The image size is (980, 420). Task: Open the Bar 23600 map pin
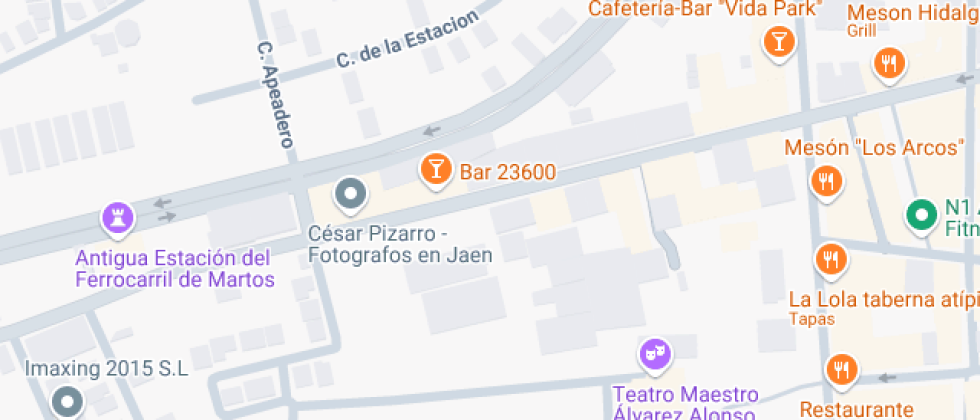(x=435, y=170)
